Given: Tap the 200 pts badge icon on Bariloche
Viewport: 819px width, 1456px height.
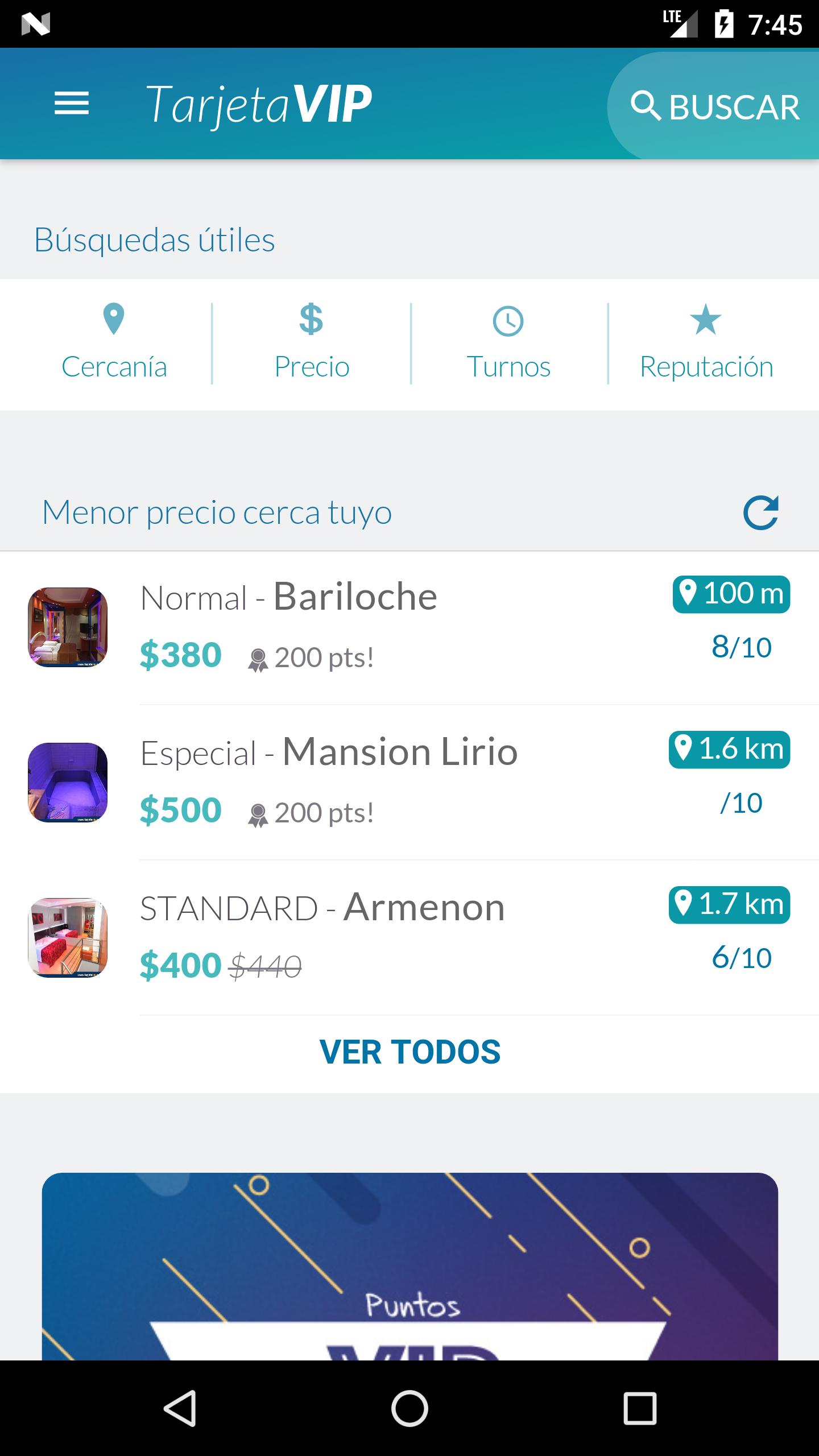Looking at the screenshot, I should pyautogui.click(x=258, y=660).
